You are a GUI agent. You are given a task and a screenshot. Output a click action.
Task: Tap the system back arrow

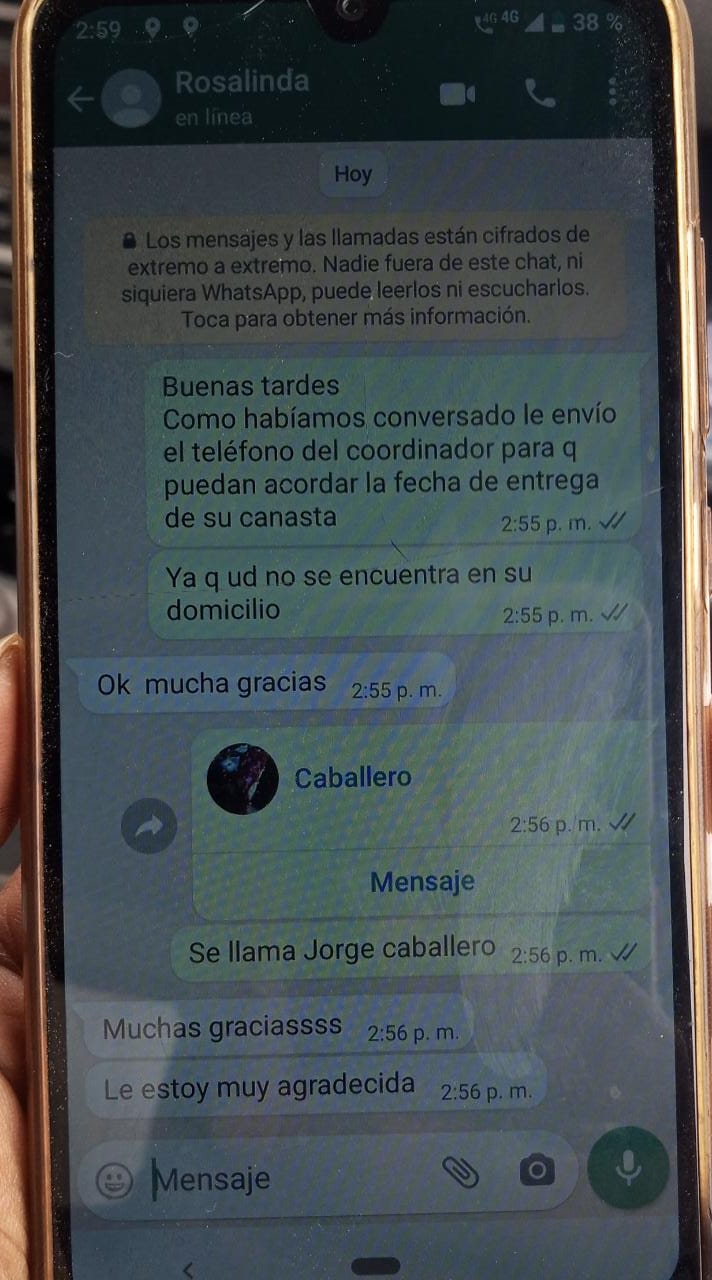(x=187, y=1269)
